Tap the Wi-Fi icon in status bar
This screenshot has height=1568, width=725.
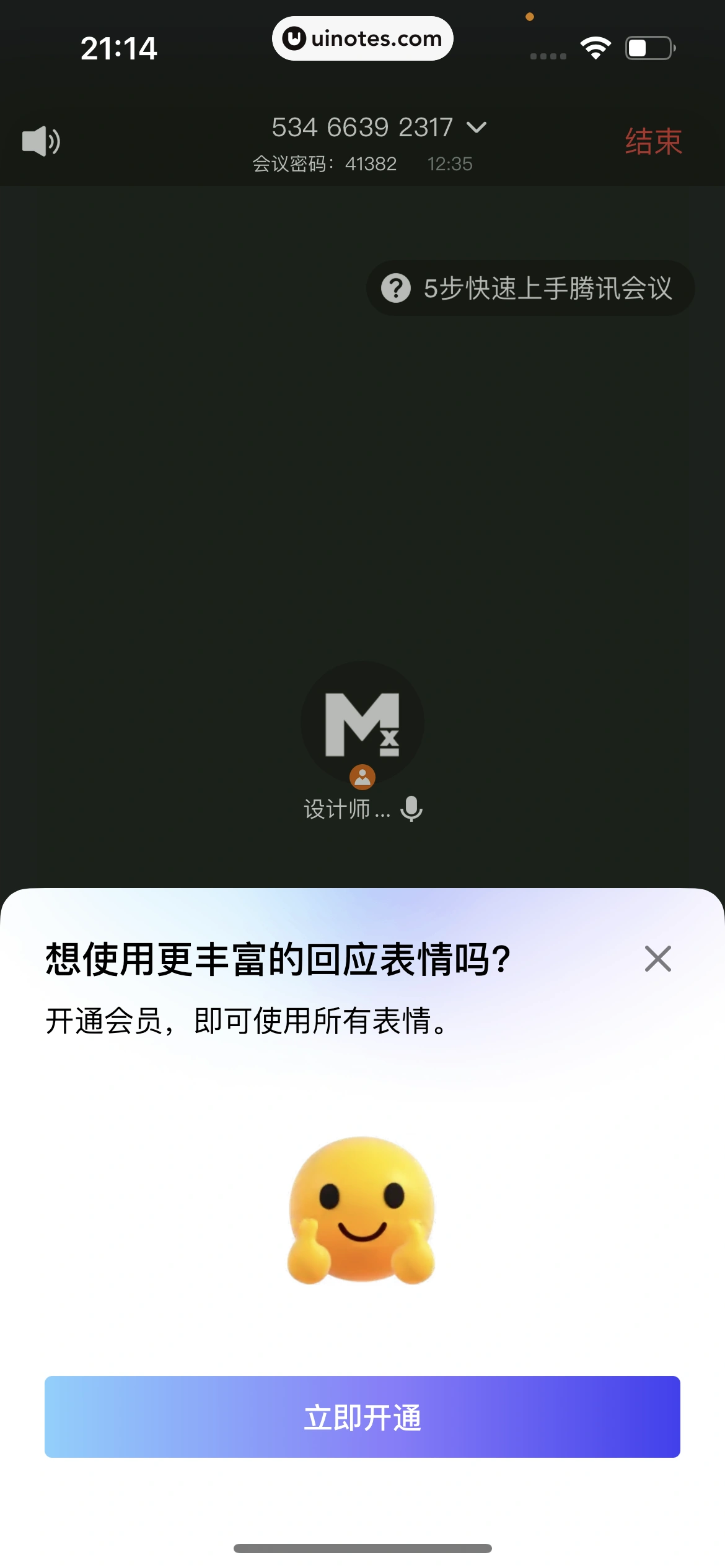click(595, 46)
